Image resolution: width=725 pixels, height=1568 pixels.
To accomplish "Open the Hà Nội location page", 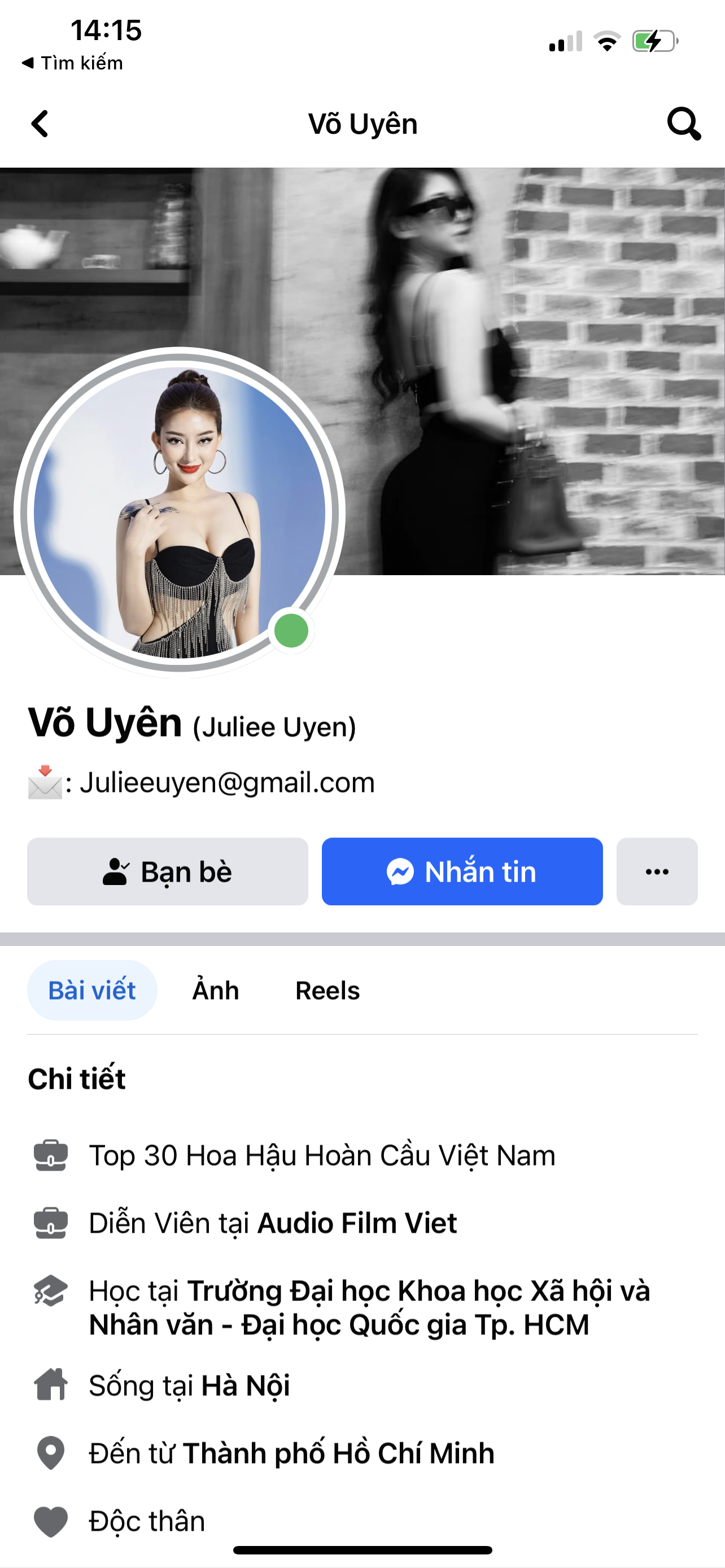I will pyautogui.click(x=245, y=1385).
